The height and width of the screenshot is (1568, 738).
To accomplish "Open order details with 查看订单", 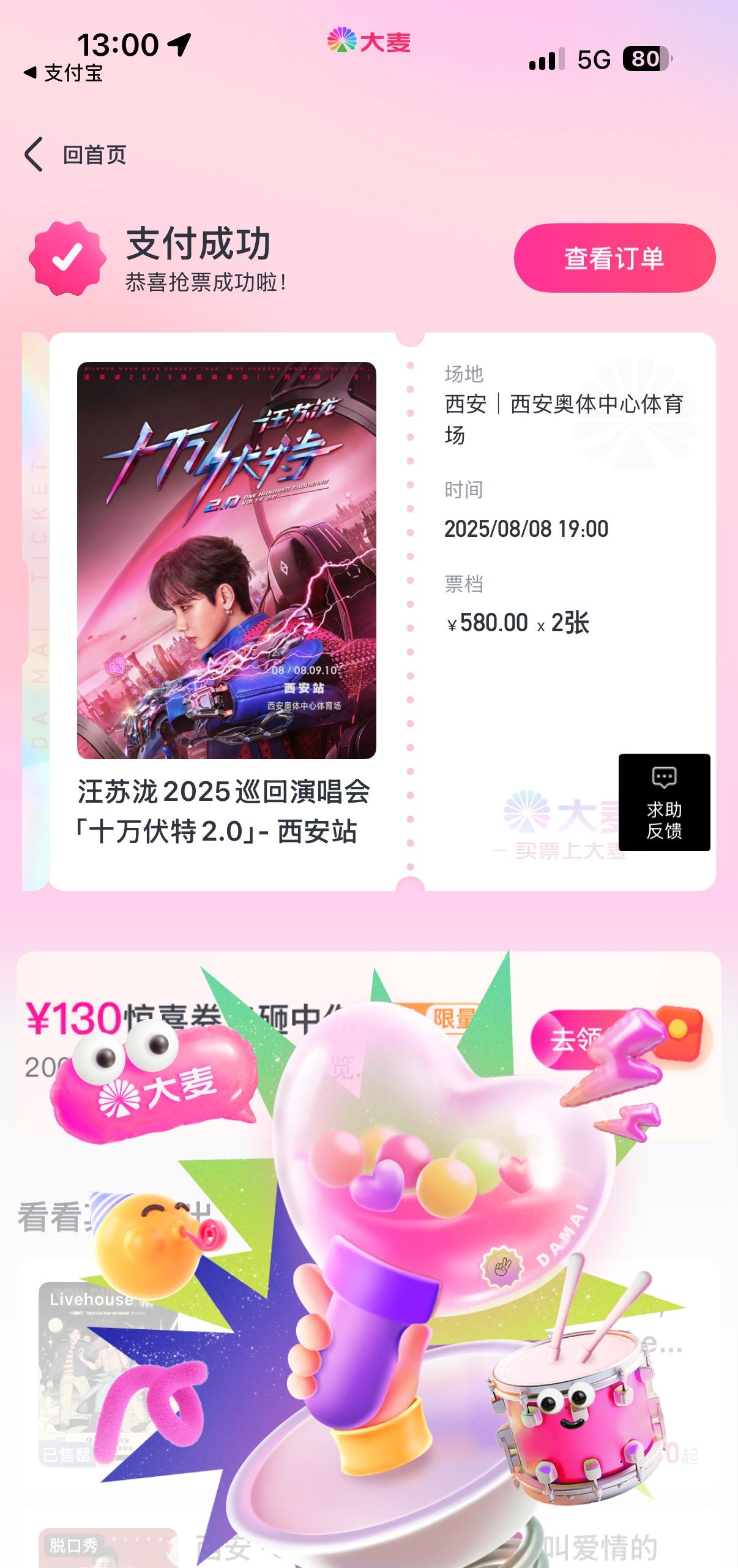I will click(x=614, y=258).
